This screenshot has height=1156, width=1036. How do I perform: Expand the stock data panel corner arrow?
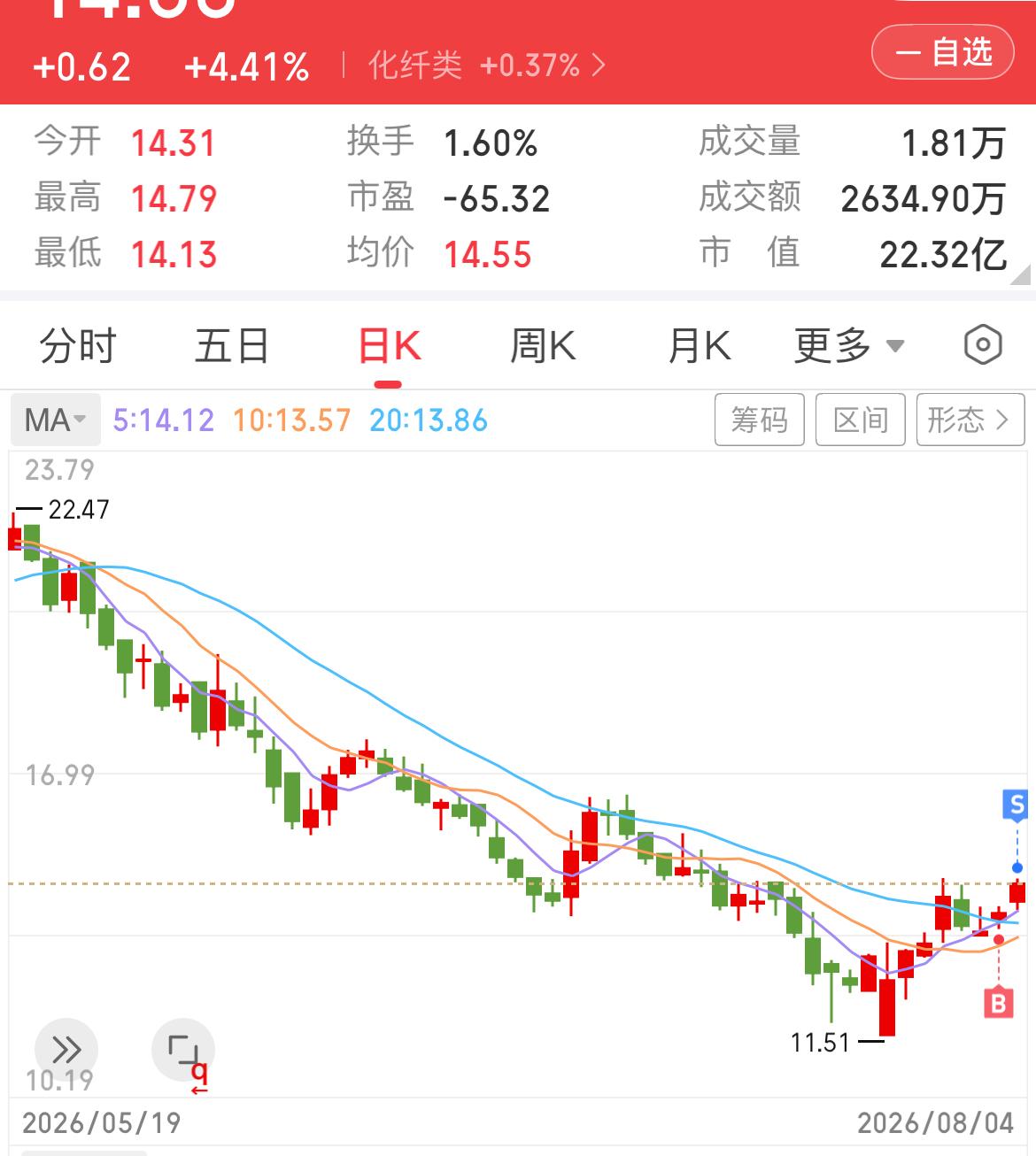point(1021,274)
